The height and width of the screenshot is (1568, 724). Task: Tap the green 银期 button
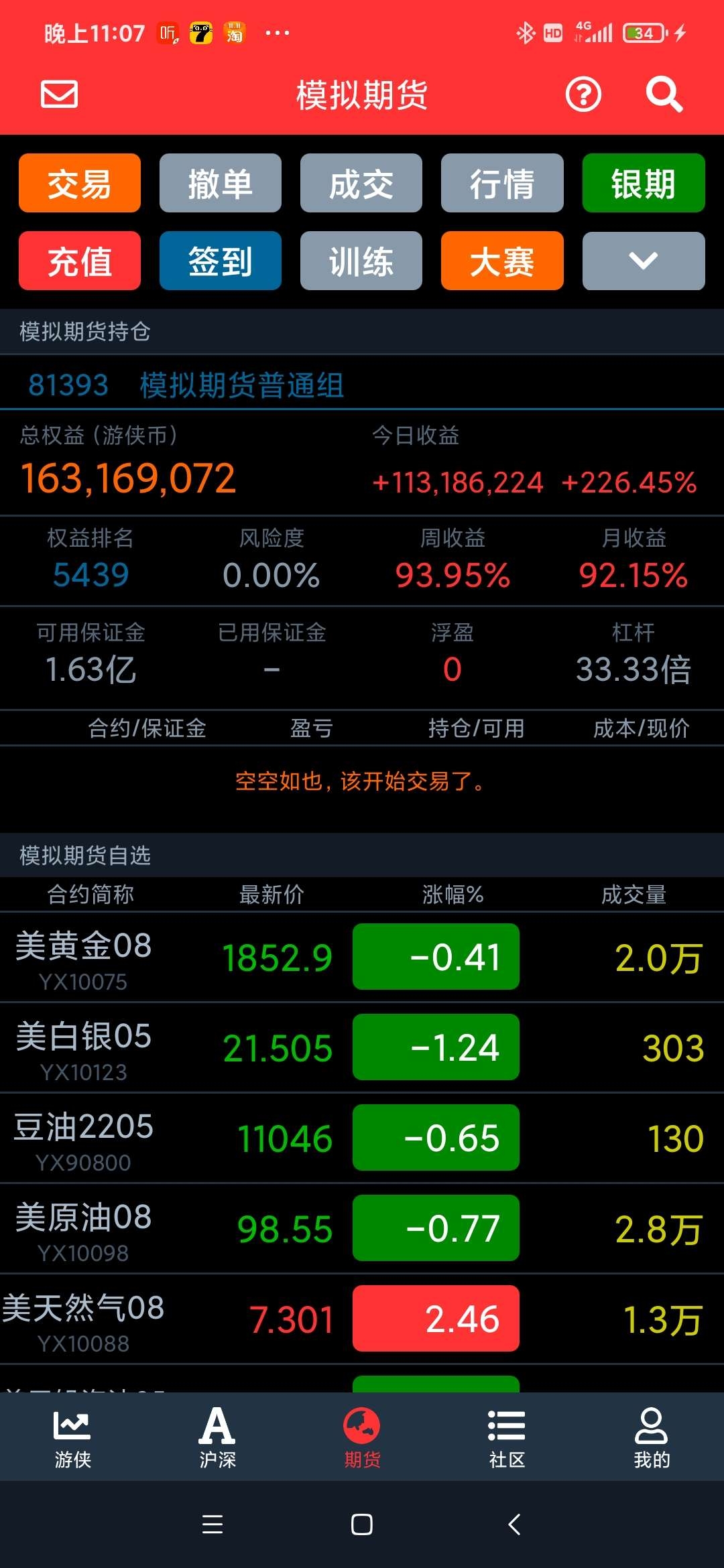(x=644, y=183)
